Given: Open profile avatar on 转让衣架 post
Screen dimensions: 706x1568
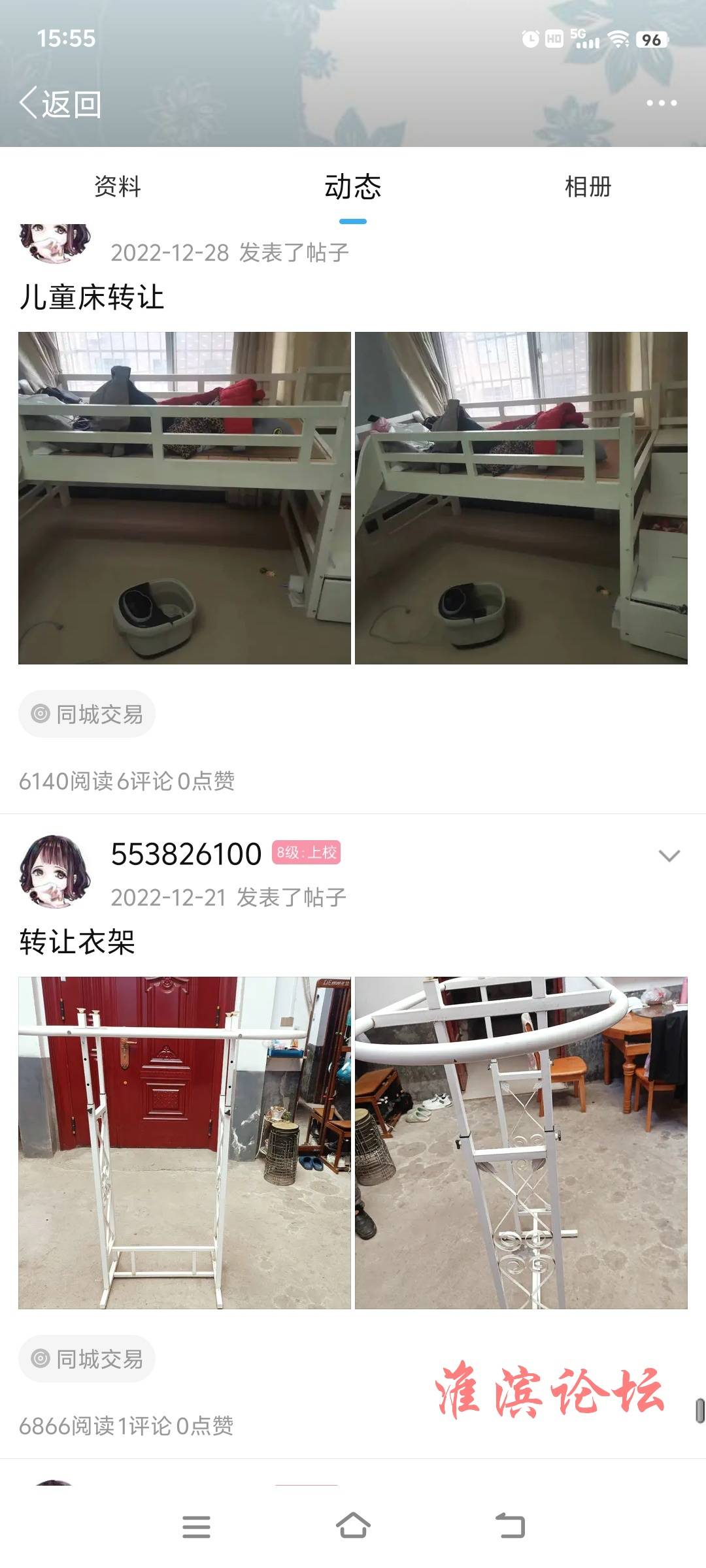Looking at the screenshot, I should [55, 872].
